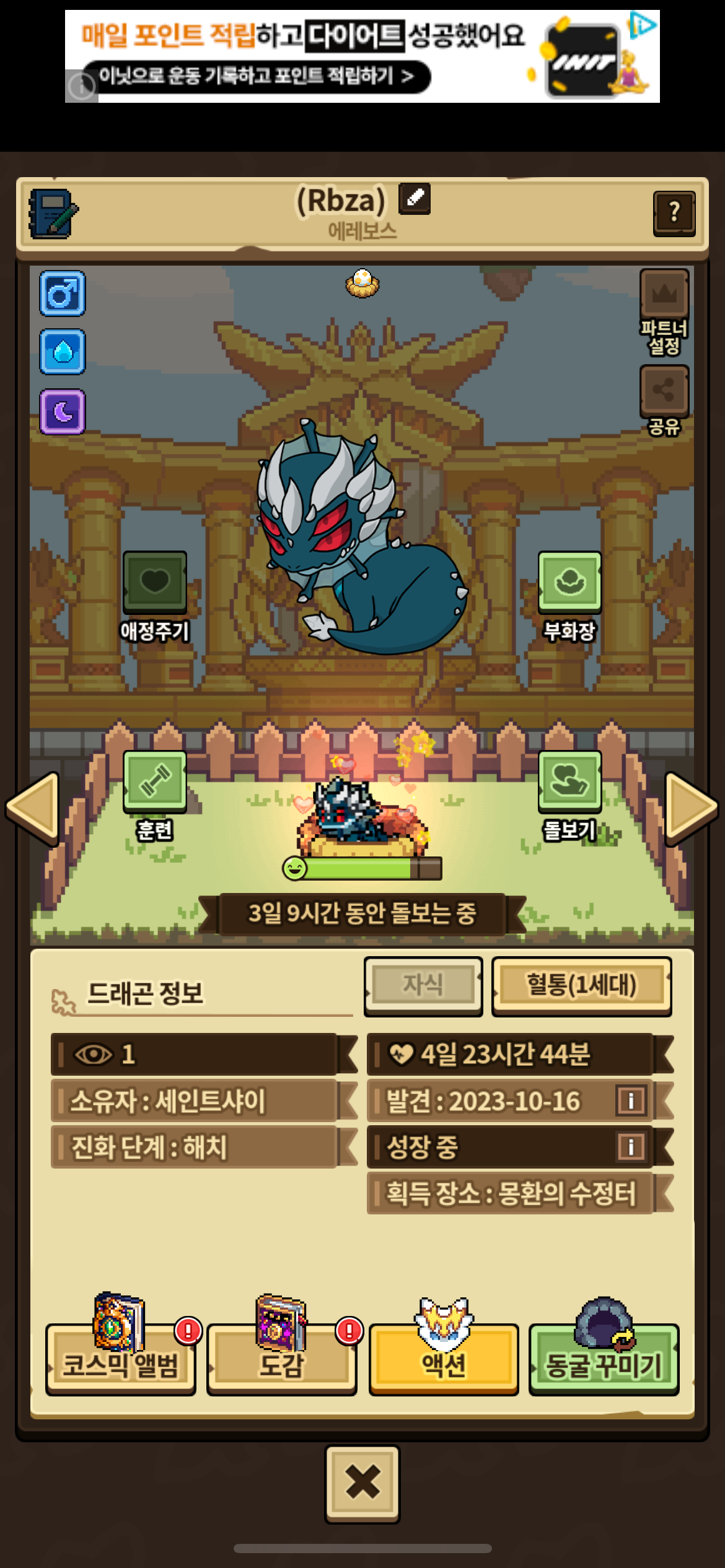Give affection with 애정주기
Screen dimensions: 725x1568
point(155,582)
